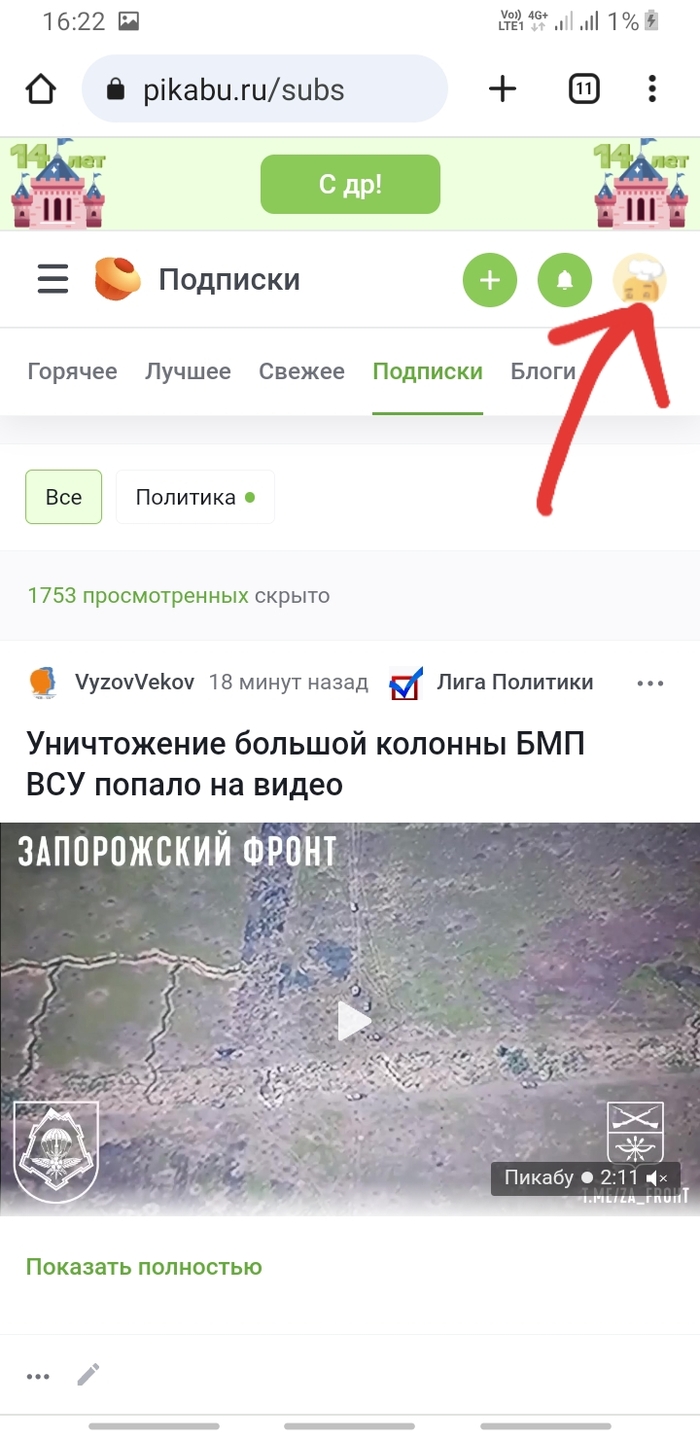Open the browser home page
Viewport: 700px width, 1439px height.
(40, 90)
